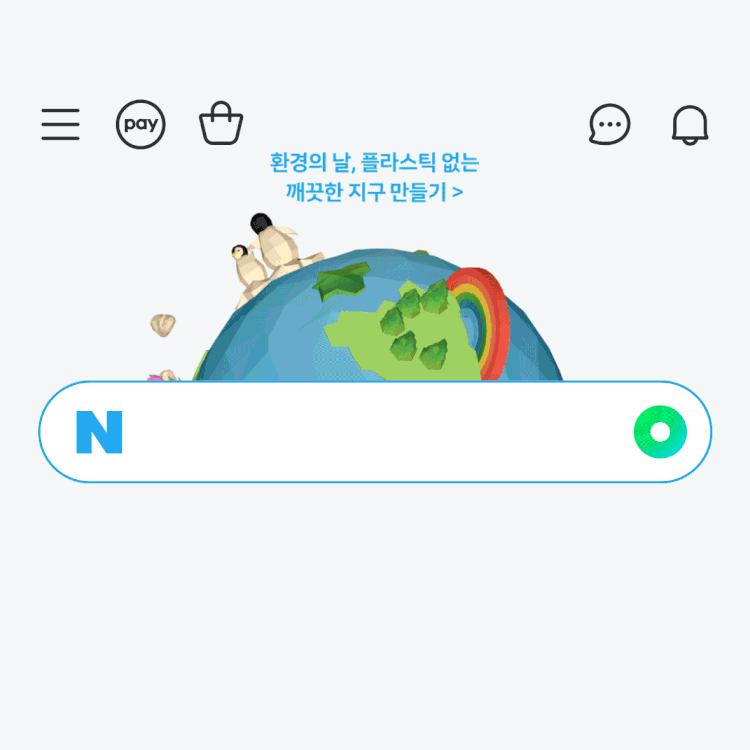Open the chat messages icon
The image size is (750, 750).
click(609, 125)
